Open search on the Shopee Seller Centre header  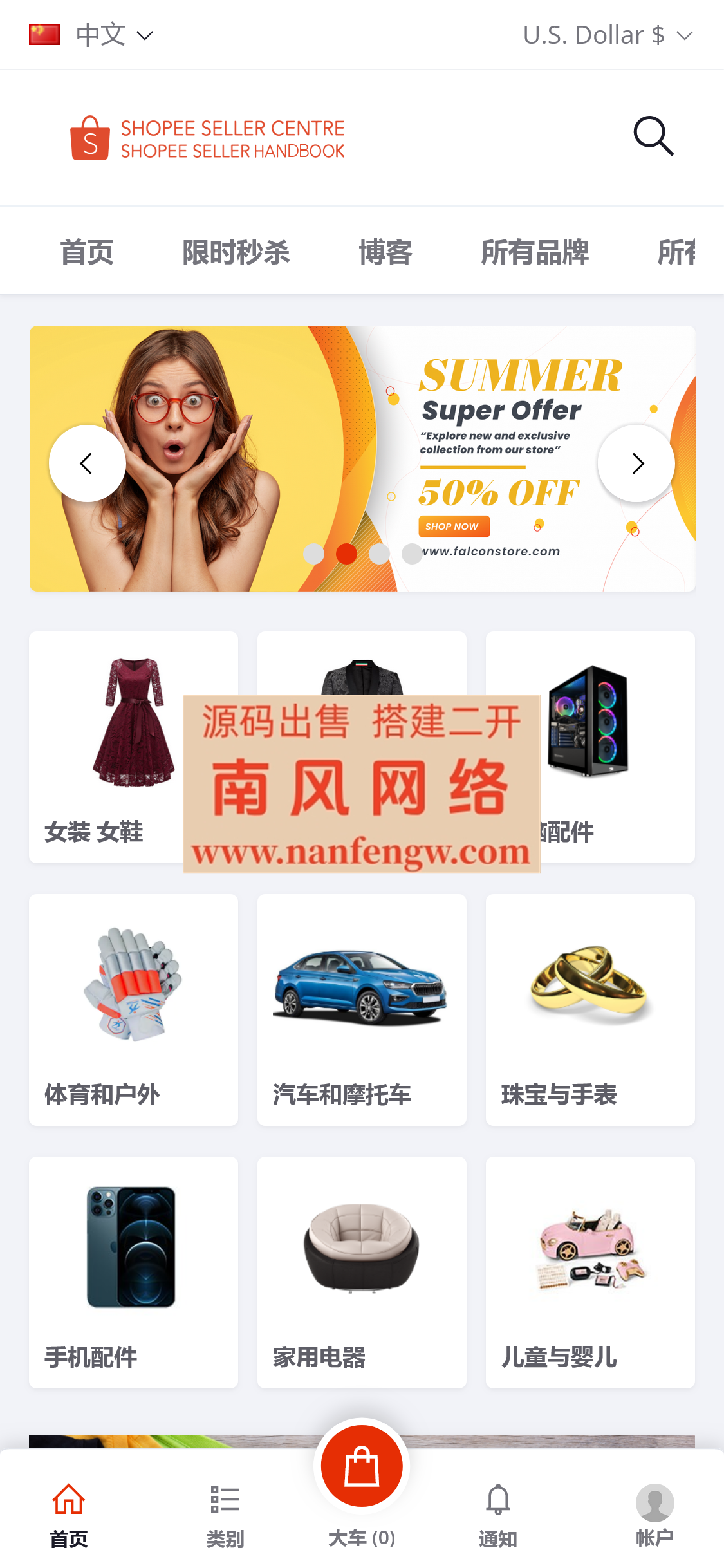(653, 136)
